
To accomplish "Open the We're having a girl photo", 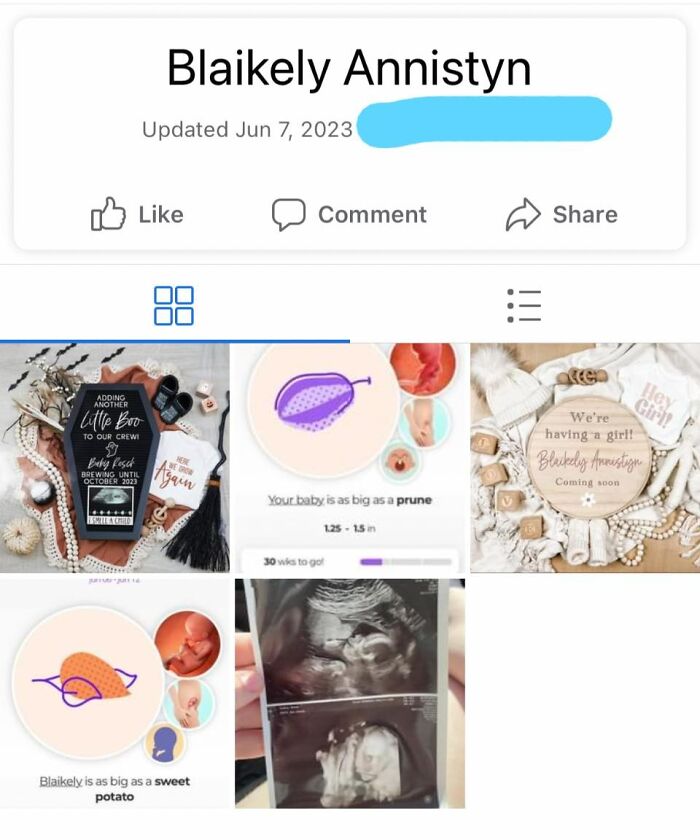I will click(x=585, y=458).
